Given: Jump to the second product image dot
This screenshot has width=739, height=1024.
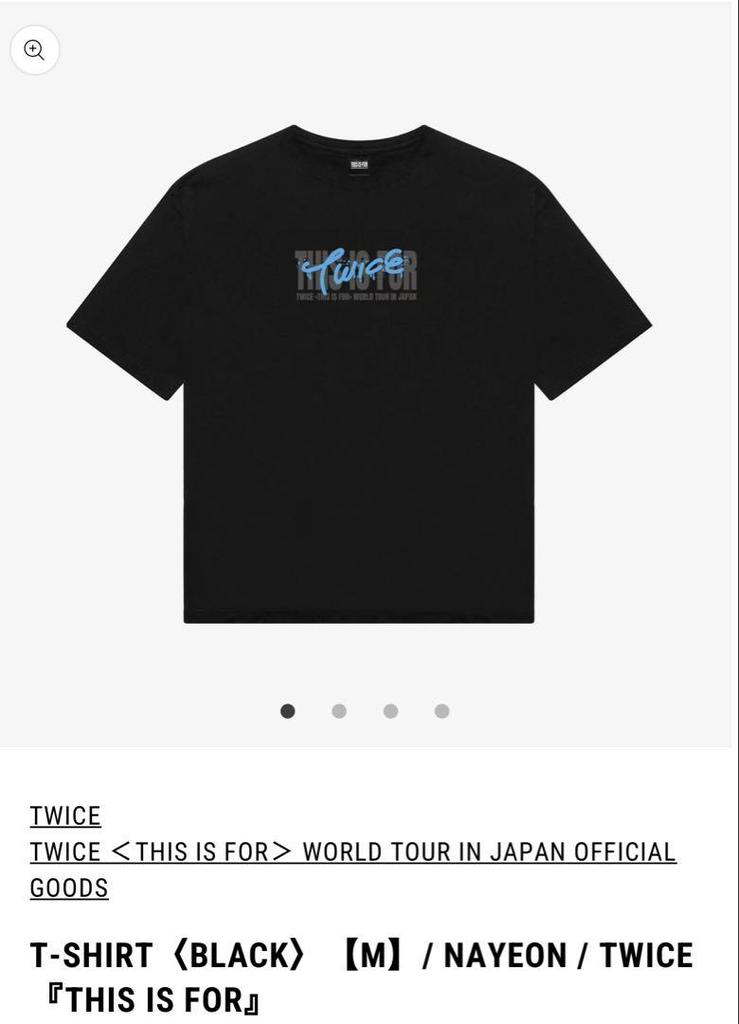Looking at the screenshot, I should (339, 711).
